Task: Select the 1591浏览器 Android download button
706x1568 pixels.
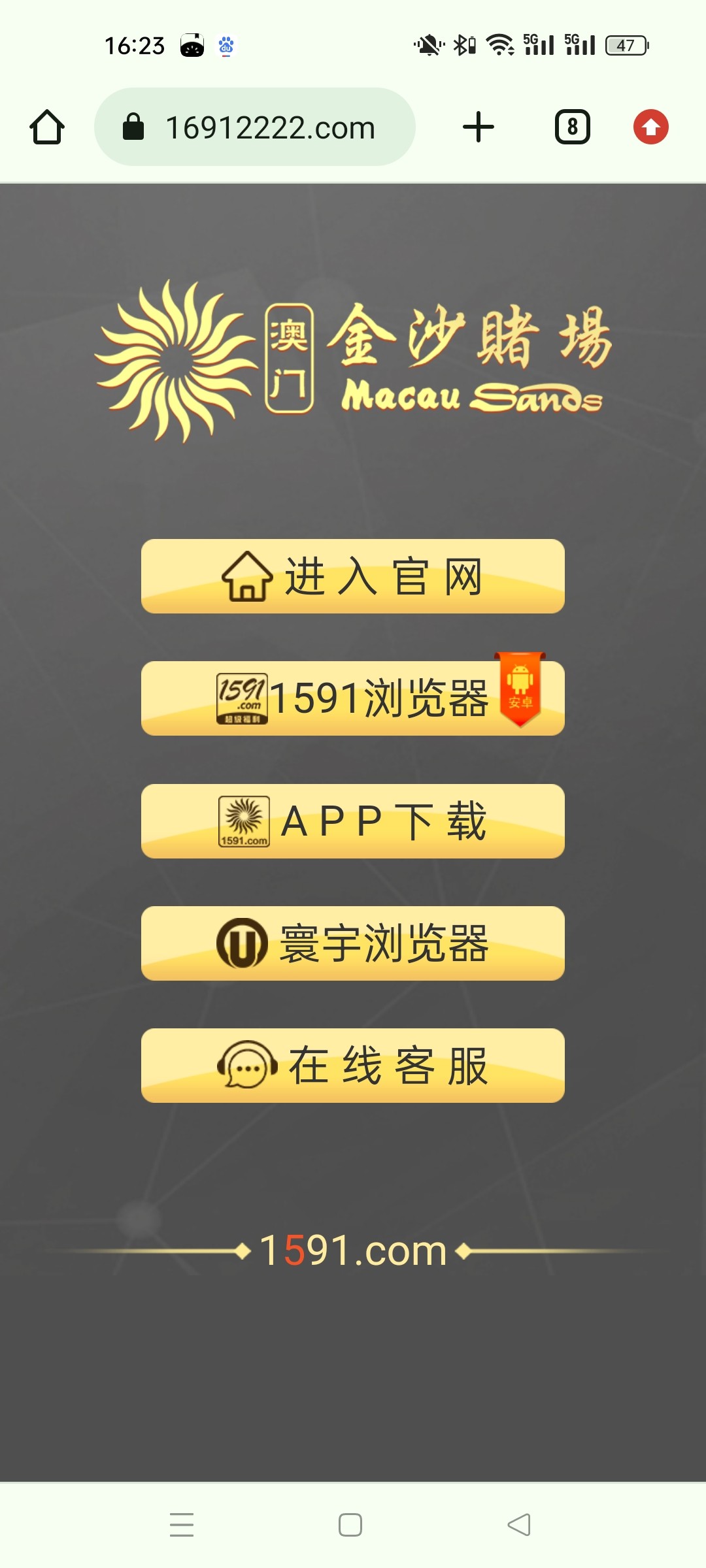Action: 353,698
